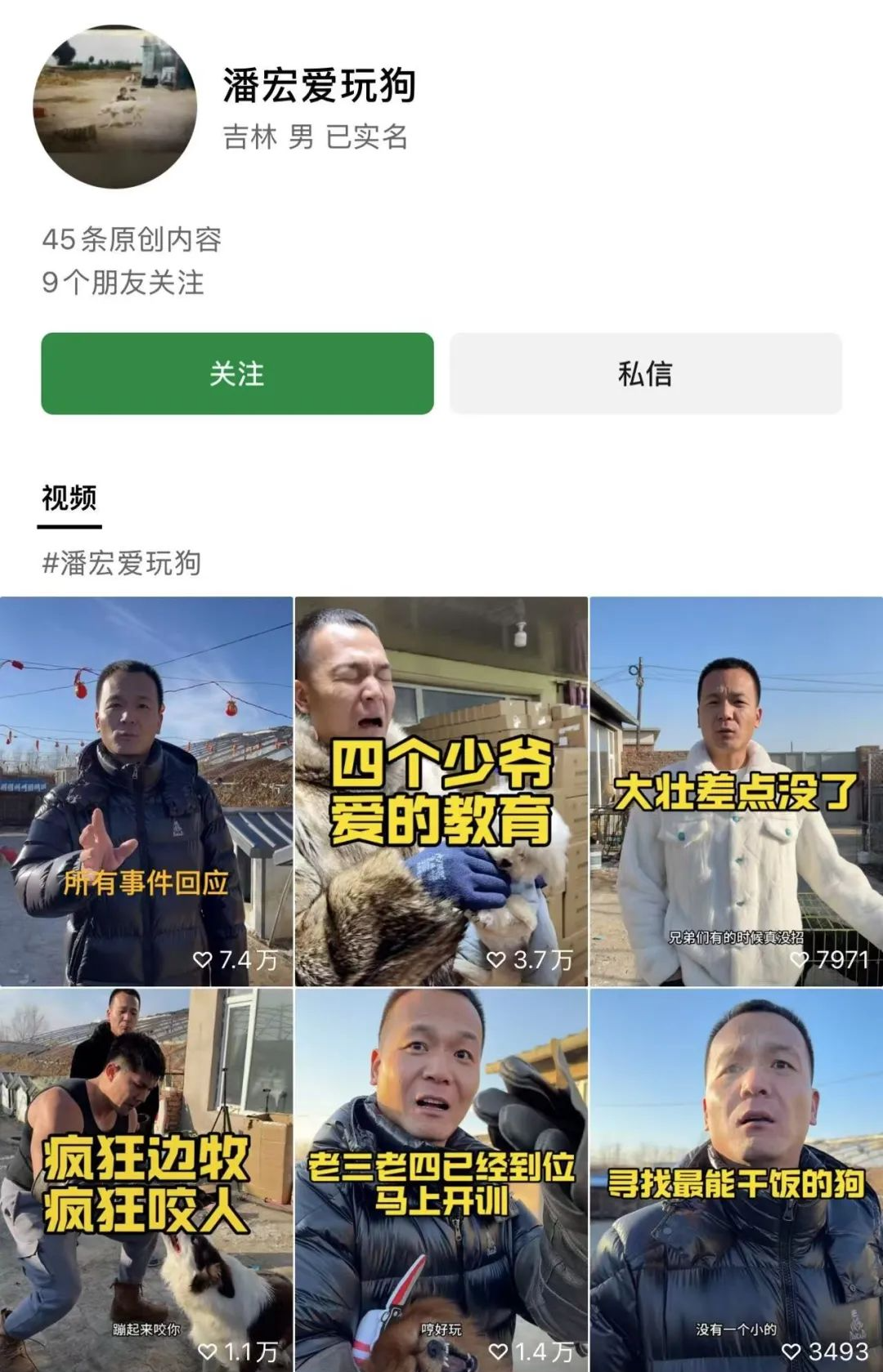
Task: Switch to the 视频 tab
Action: (69, 498)
